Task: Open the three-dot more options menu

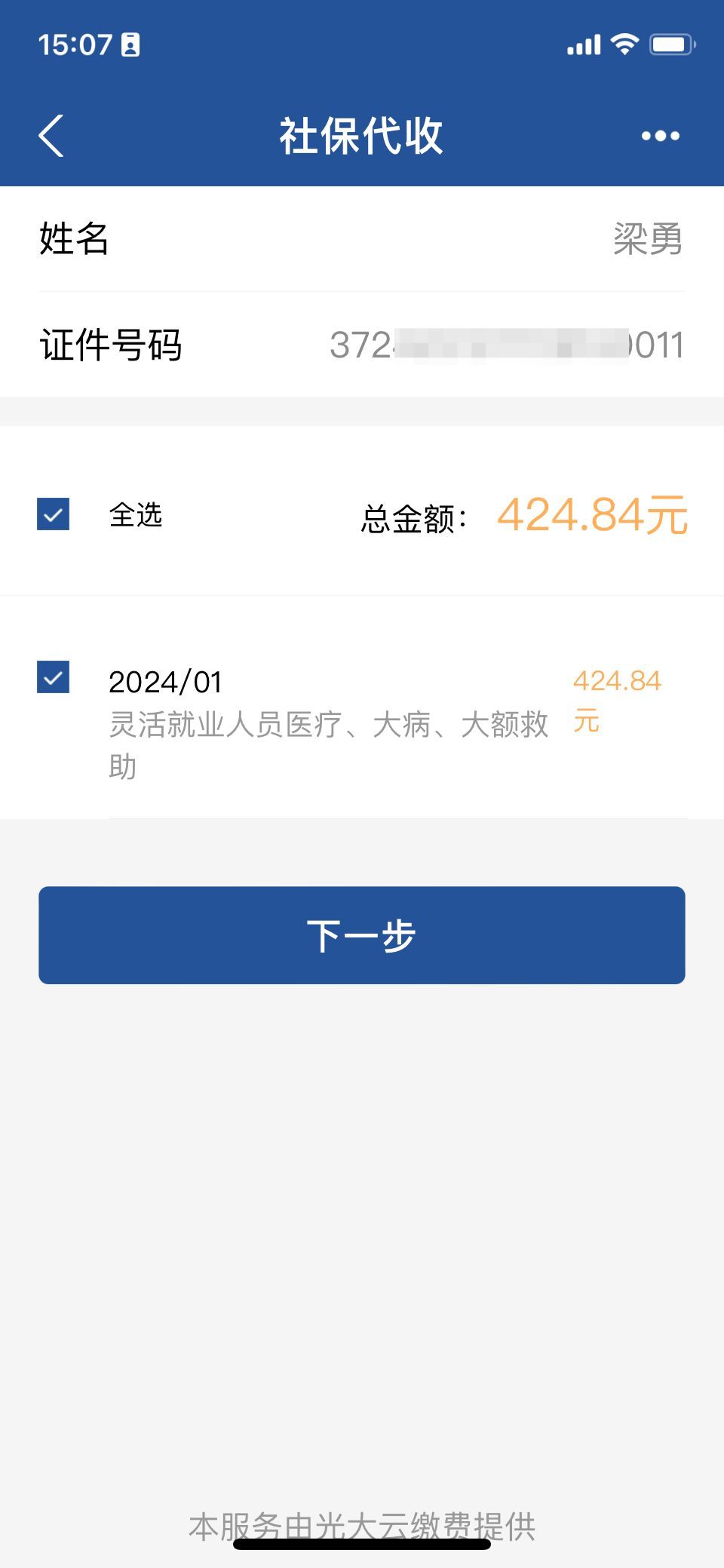Action: [660, 136]
